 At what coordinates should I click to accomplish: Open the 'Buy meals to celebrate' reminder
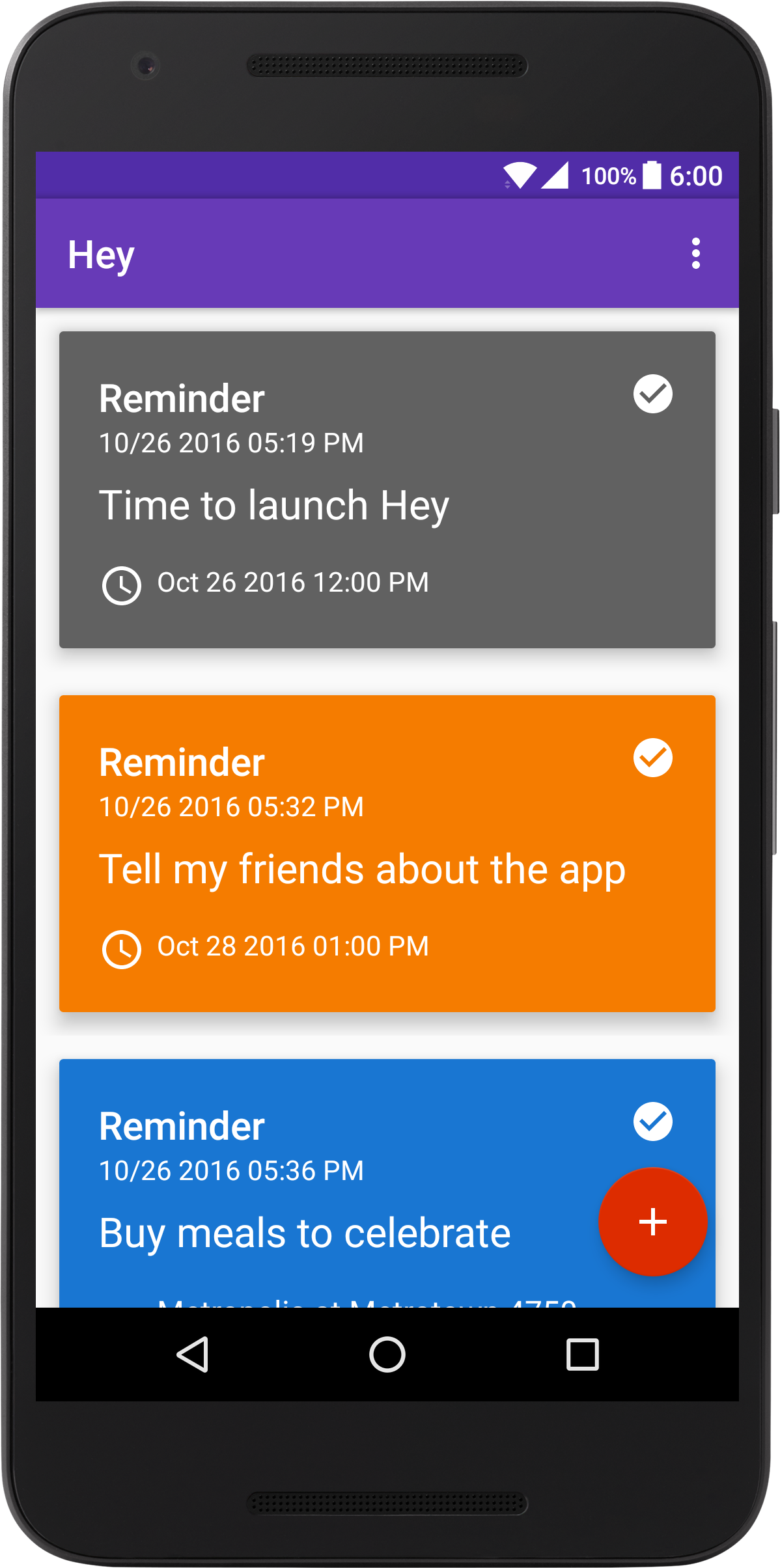[x=305, y=1233]
